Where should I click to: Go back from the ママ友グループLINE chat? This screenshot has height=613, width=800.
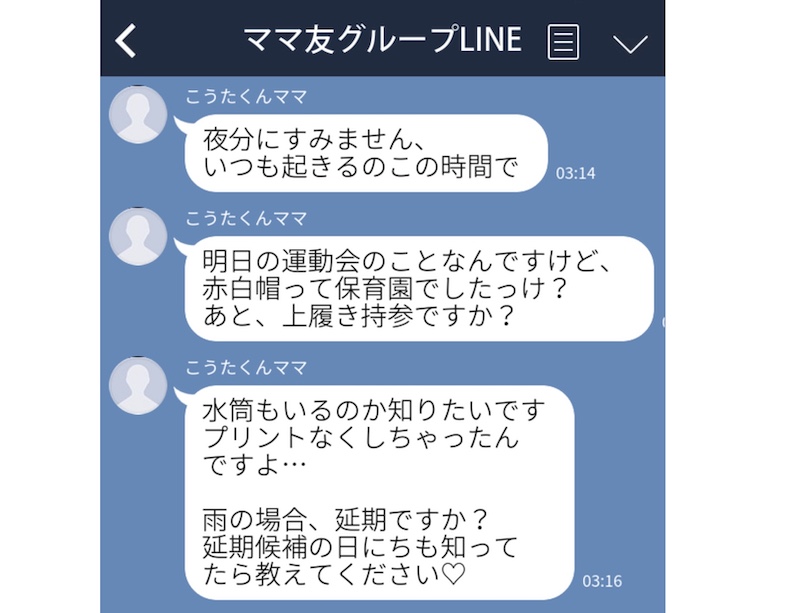126,41
